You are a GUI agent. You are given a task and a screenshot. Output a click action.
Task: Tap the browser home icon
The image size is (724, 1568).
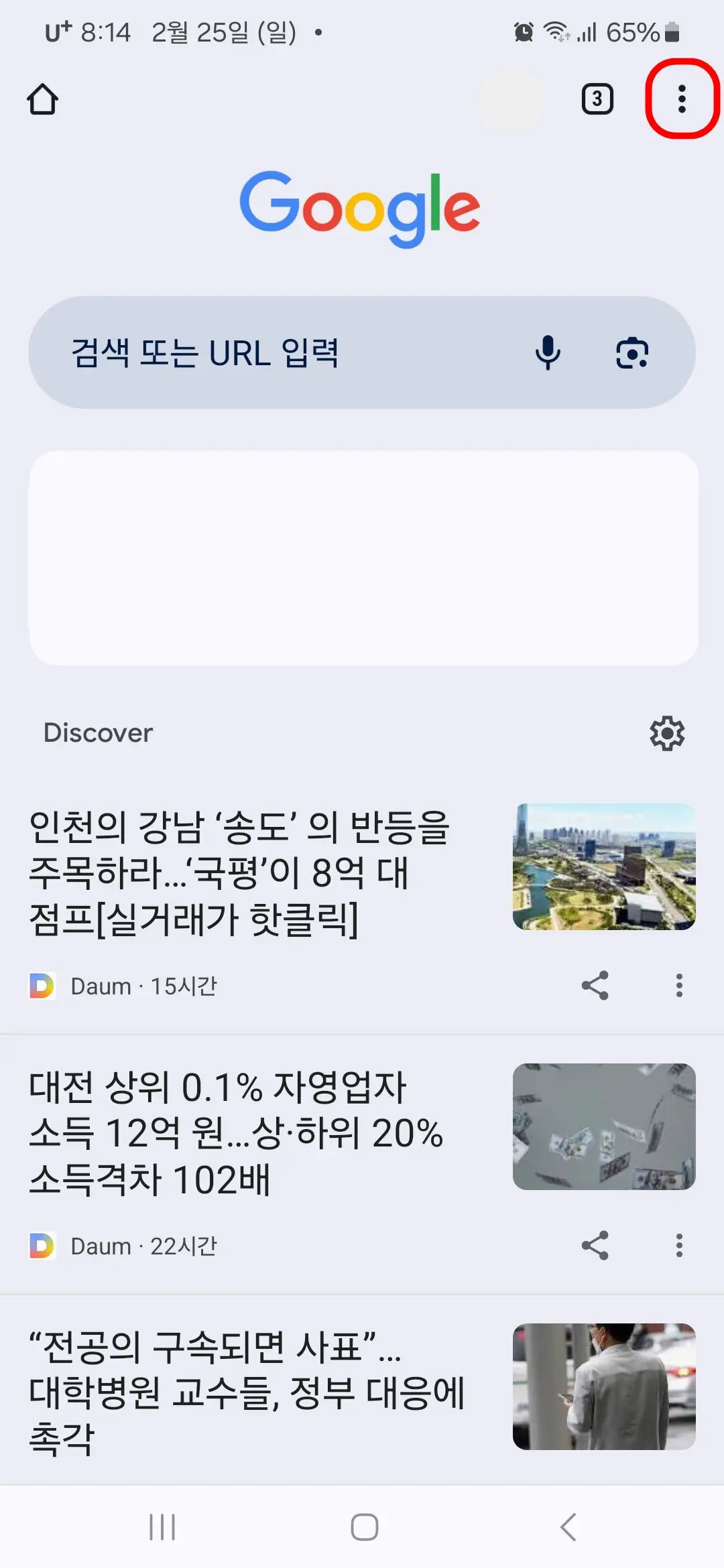click(x=43, y=99)
